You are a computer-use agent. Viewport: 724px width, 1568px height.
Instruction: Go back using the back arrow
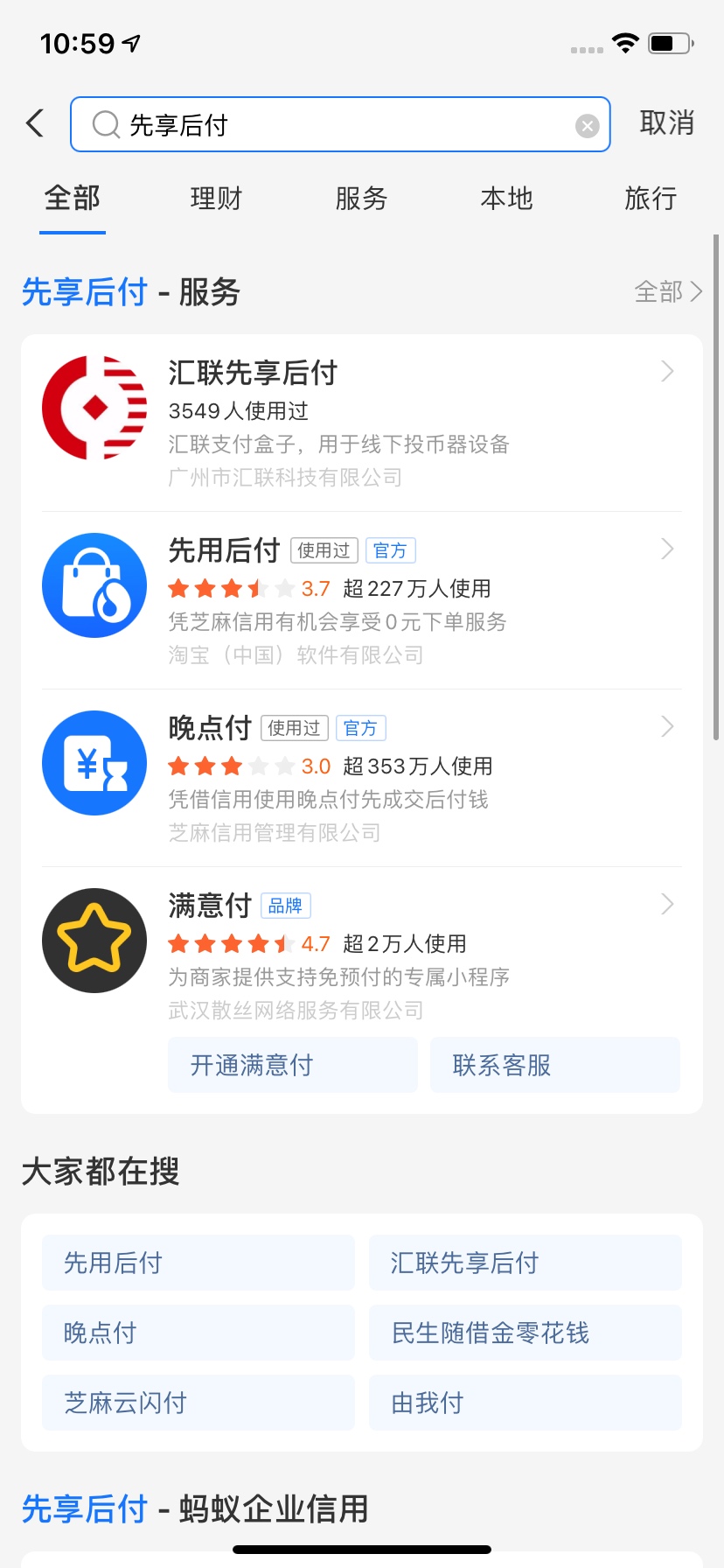tap(35, 123)
